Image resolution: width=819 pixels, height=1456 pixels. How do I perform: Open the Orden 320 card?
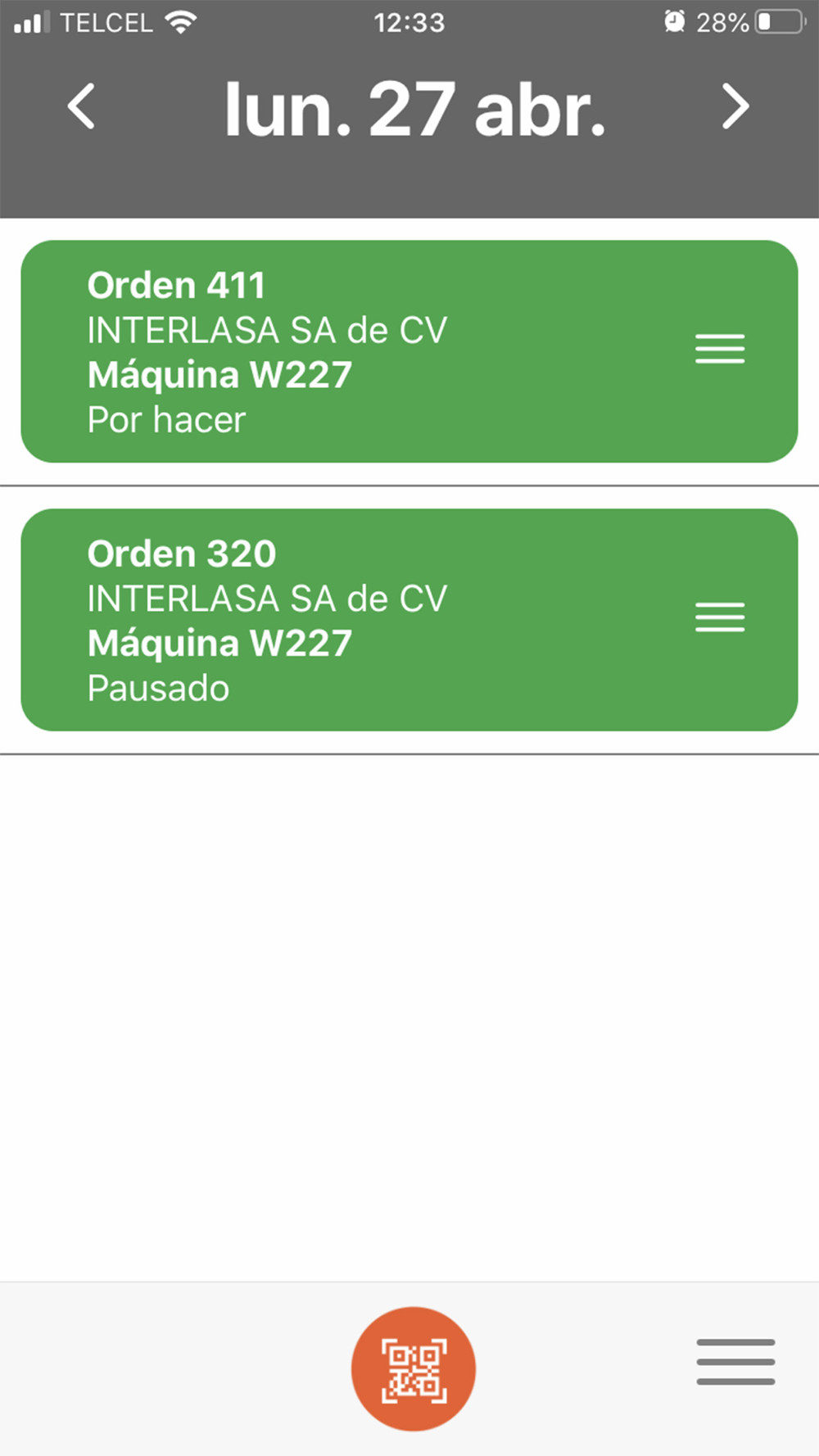[409, 620]
